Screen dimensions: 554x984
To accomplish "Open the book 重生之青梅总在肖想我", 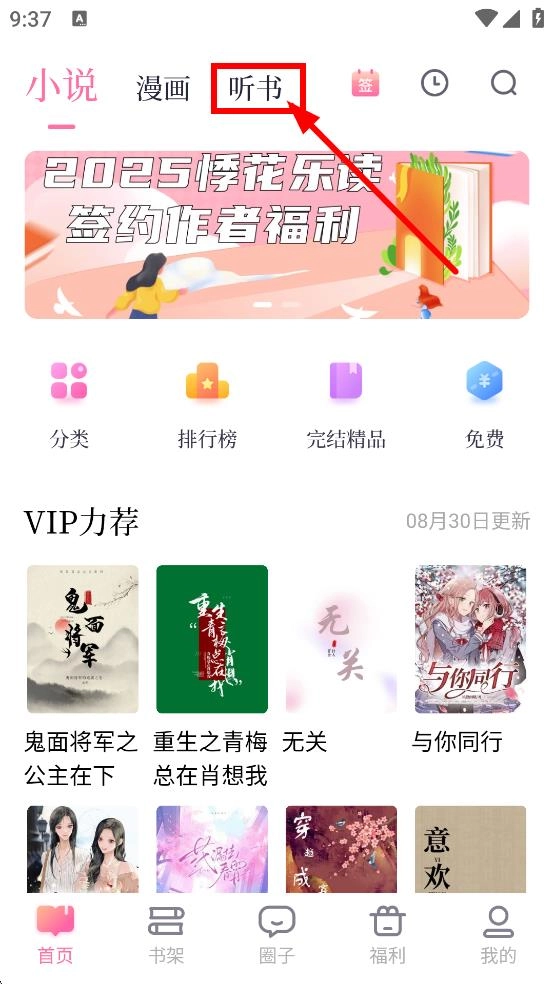I will (211, 676).
